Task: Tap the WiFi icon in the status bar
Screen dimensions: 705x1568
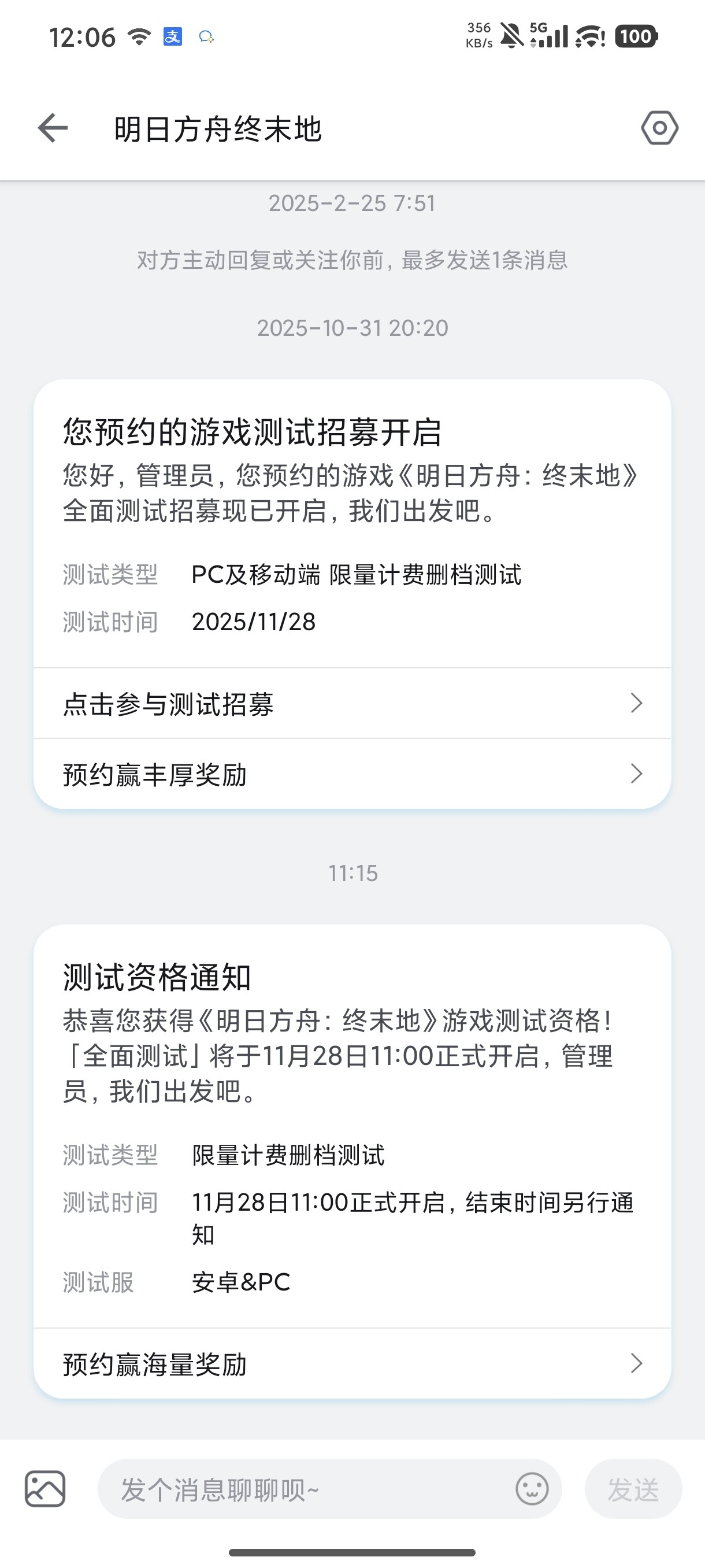Action: tap(139, 36)
